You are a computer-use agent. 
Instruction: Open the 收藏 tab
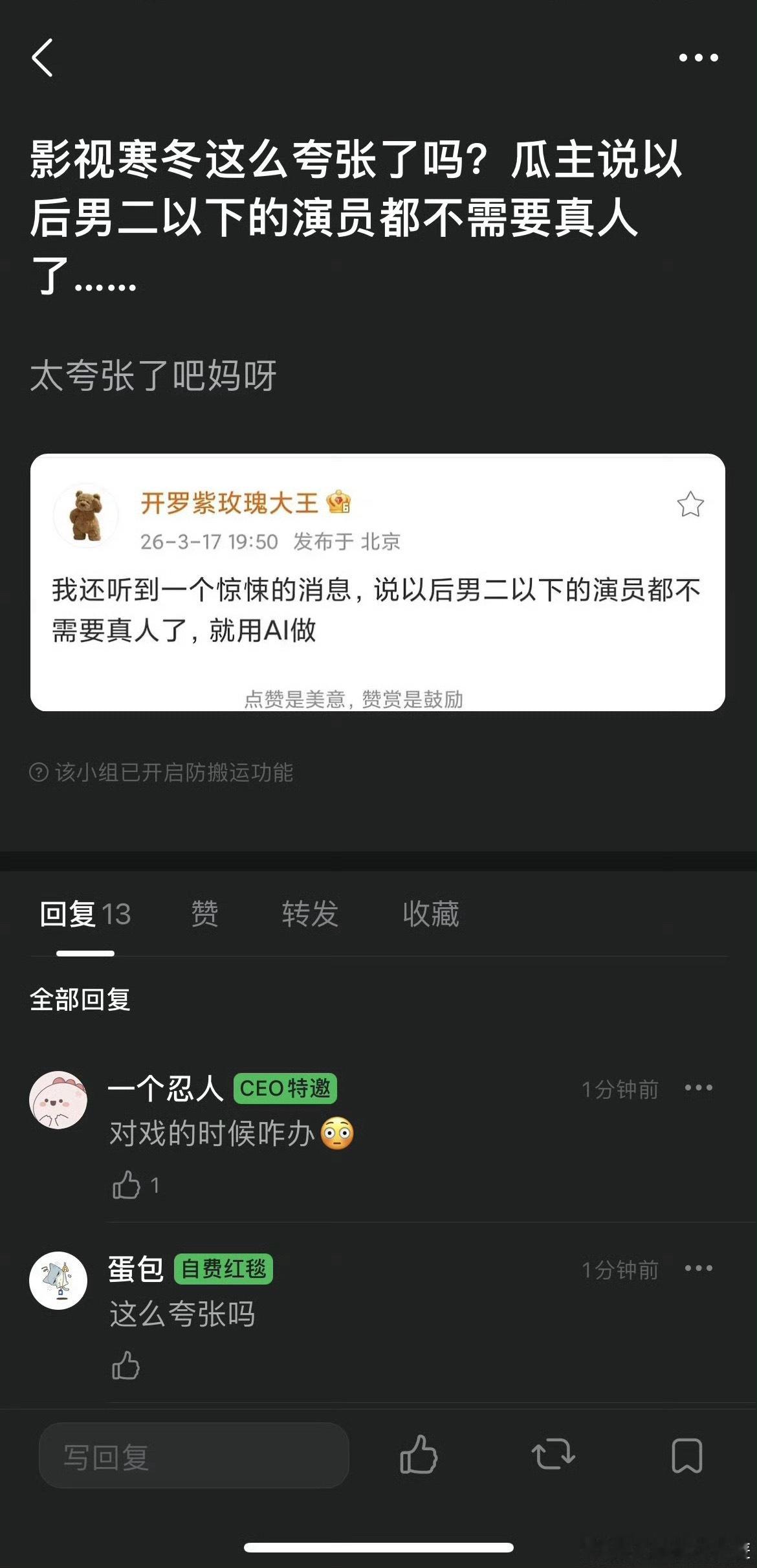coord(430,915)
